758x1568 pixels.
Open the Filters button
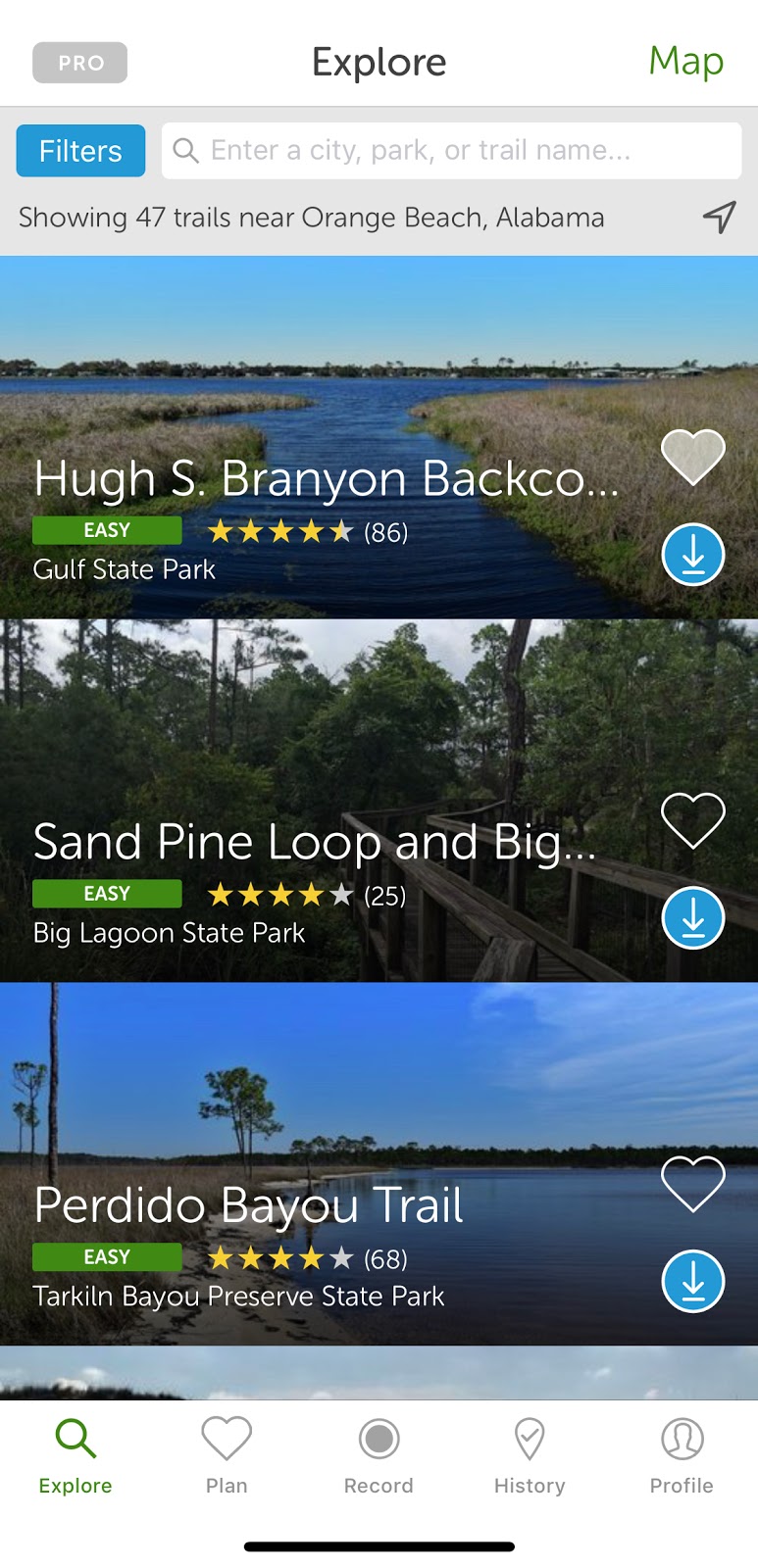(x=80, y=151)
